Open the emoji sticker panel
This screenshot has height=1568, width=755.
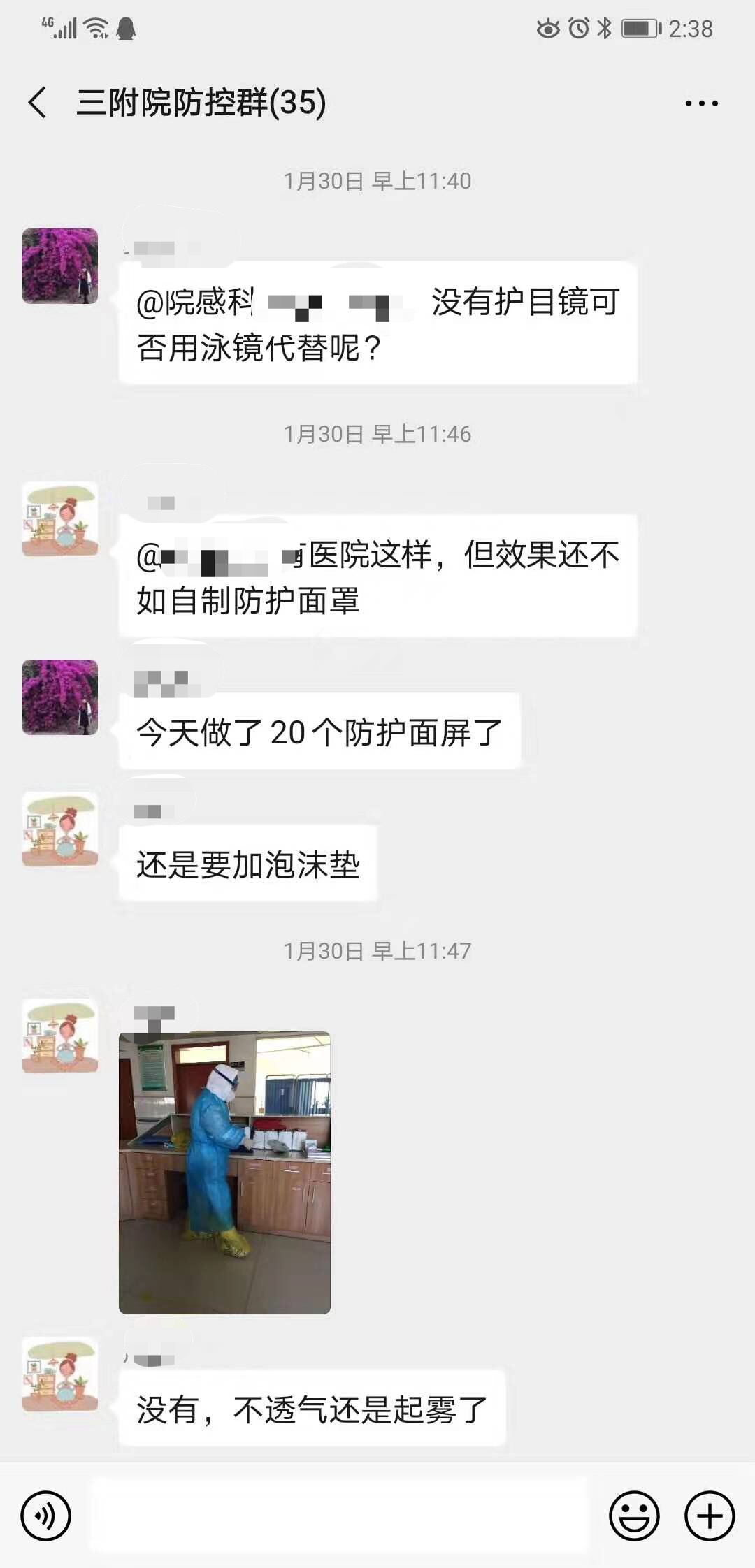pyautogui.click(x=634, y=1516)
